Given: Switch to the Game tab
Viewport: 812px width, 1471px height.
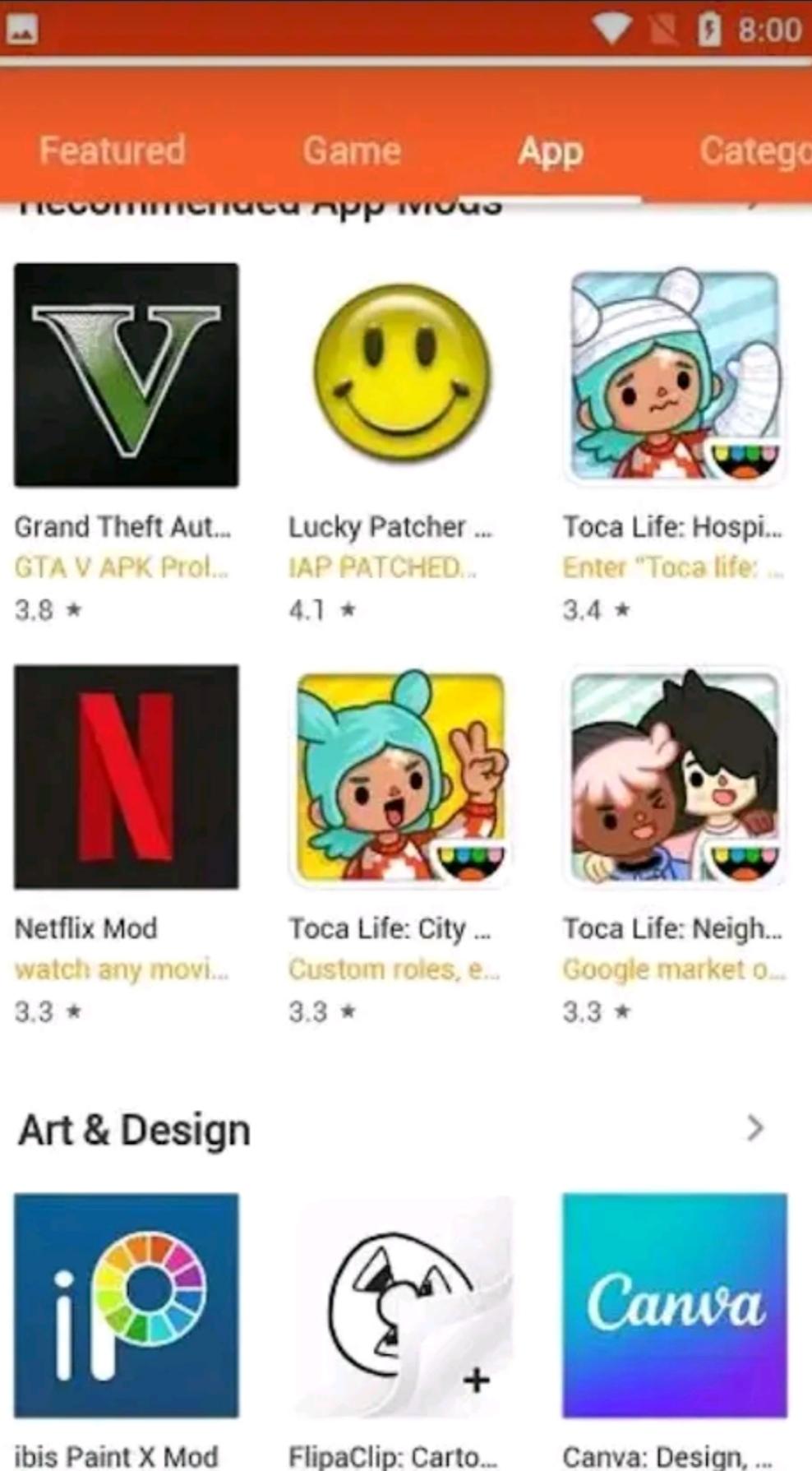Looking at the screenshot, I should 352,150.
